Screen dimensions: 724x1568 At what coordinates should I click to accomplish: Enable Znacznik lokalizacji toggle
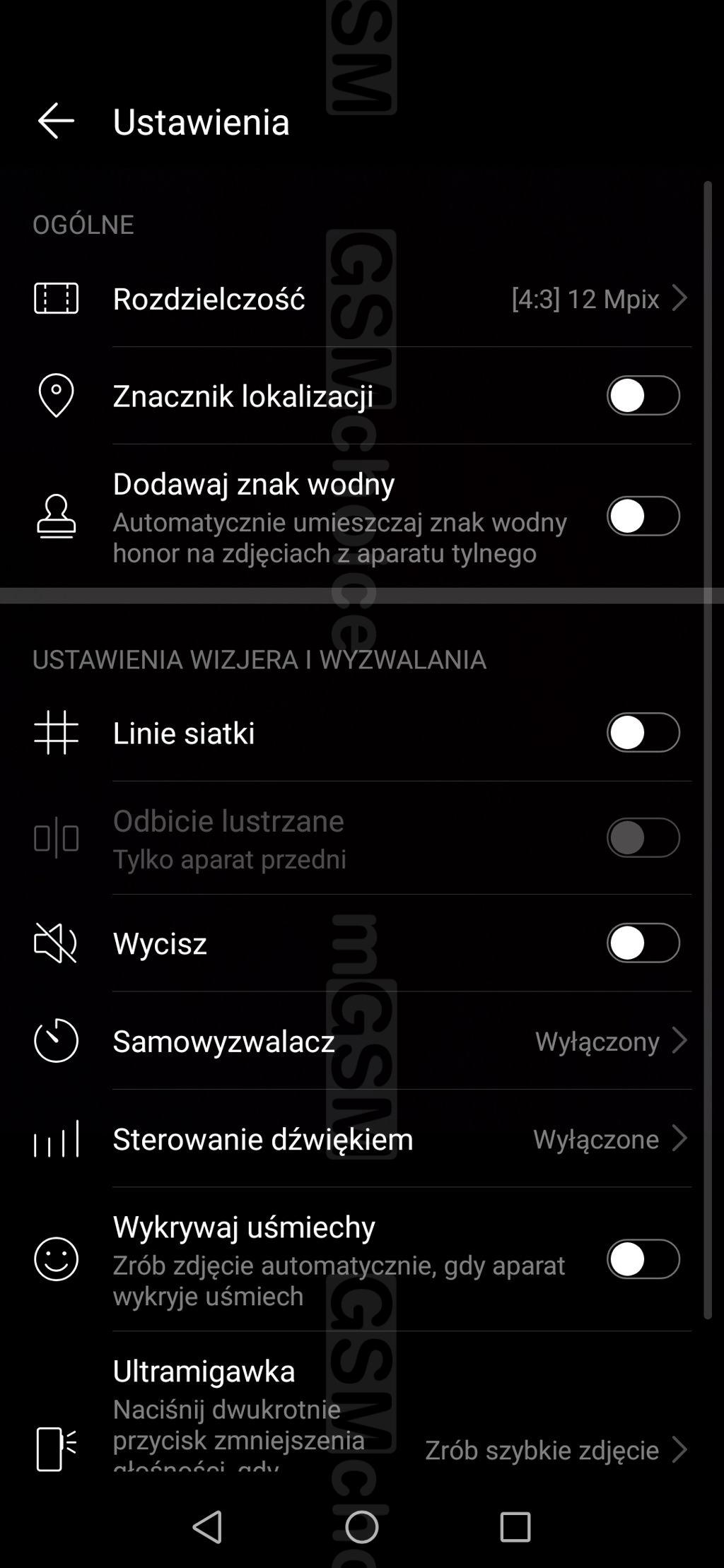(x=643, y=395)
